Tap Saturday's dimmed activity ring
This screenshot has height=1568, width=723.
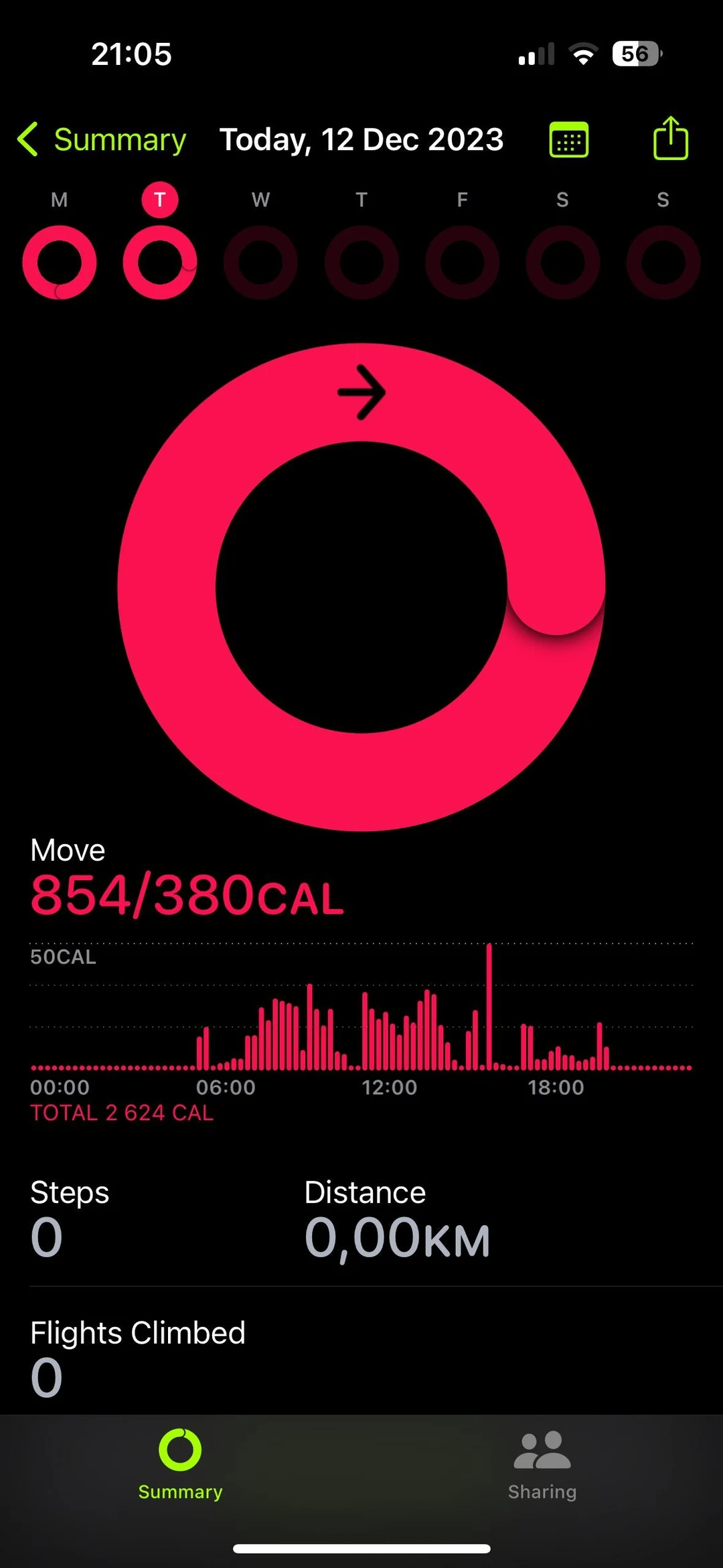point(562,261)
